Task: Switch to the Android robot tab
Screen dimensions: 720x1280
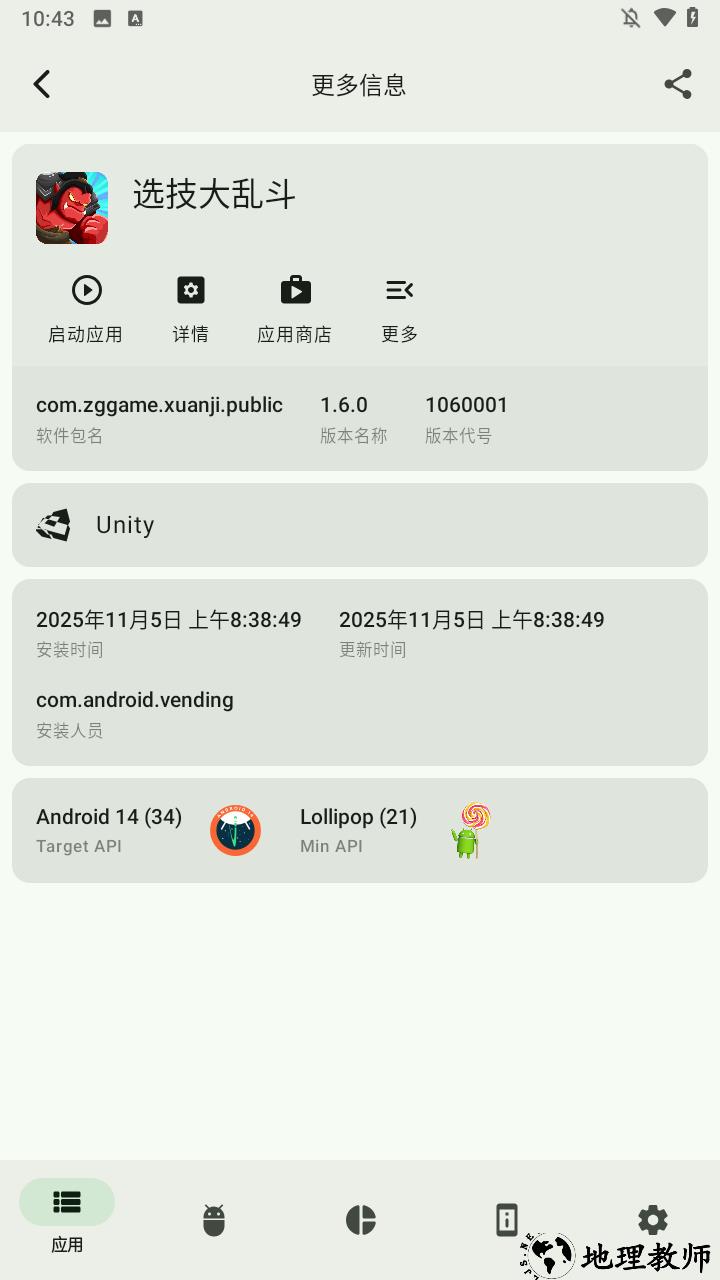Action: (214, 1220)
